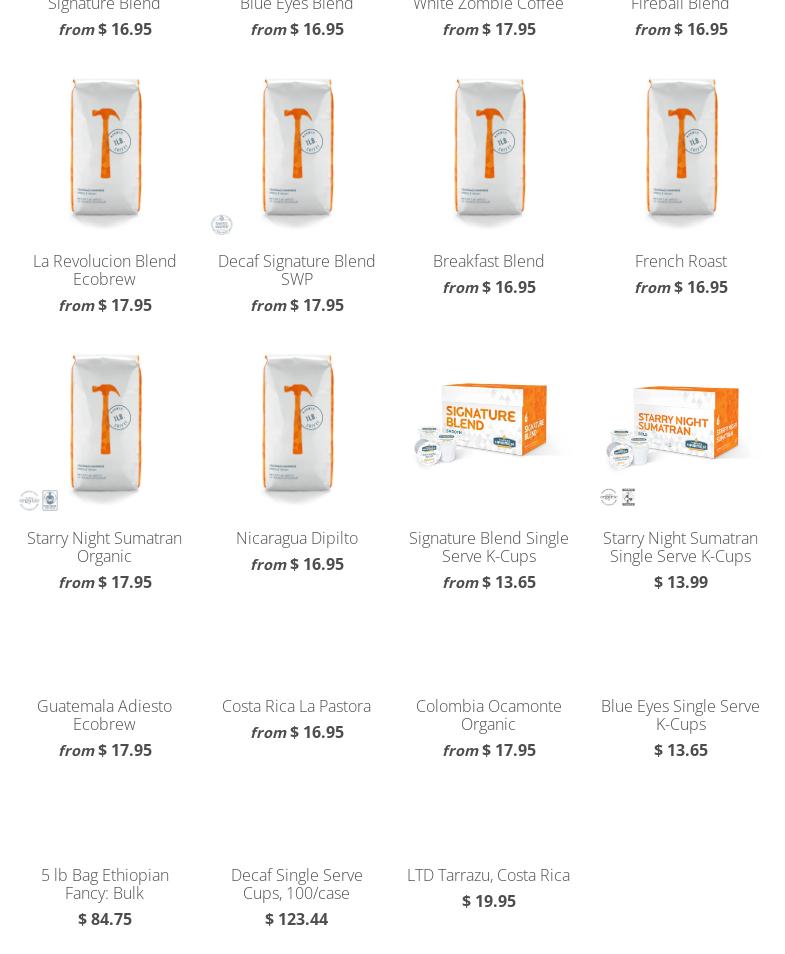View 5 lb Bag Ethiopian Fancy: Bulk
The height and width of the screenshot is (954, 785).
[104, 883]
